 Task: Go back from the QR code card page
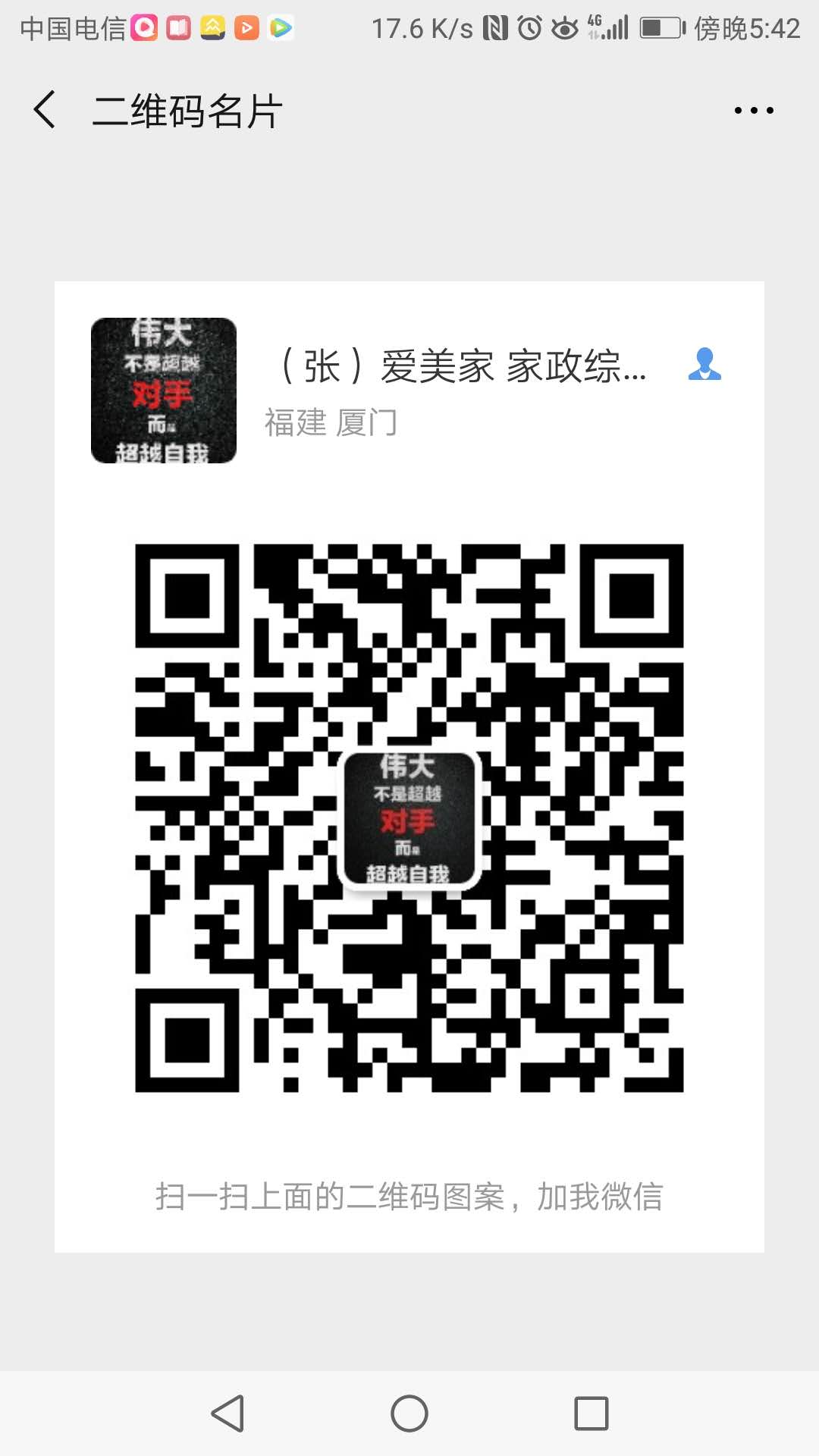pos(45,110)
